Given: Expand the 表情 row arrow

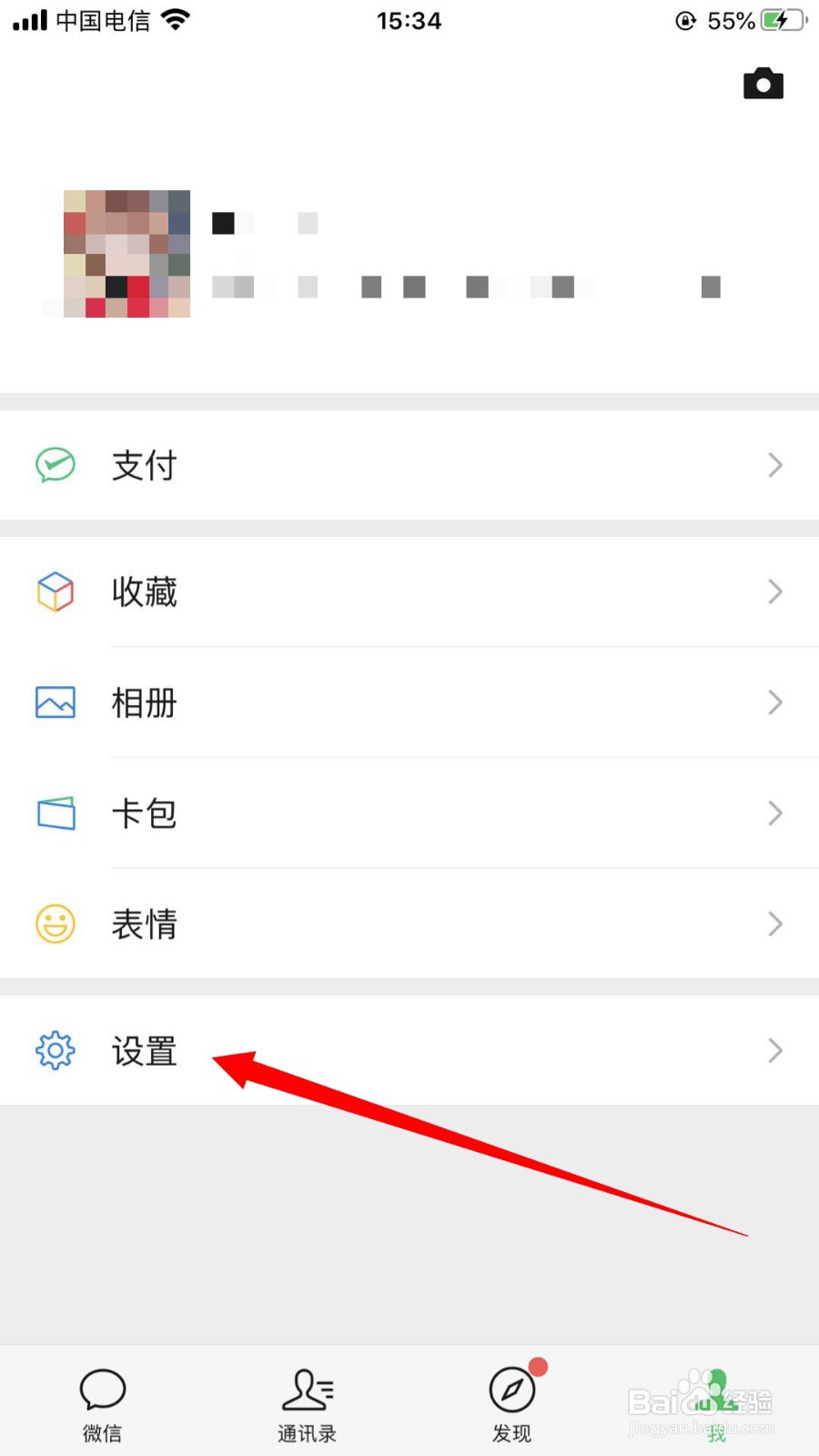Looking at the screenshot, I should click(x=774, y=924).
